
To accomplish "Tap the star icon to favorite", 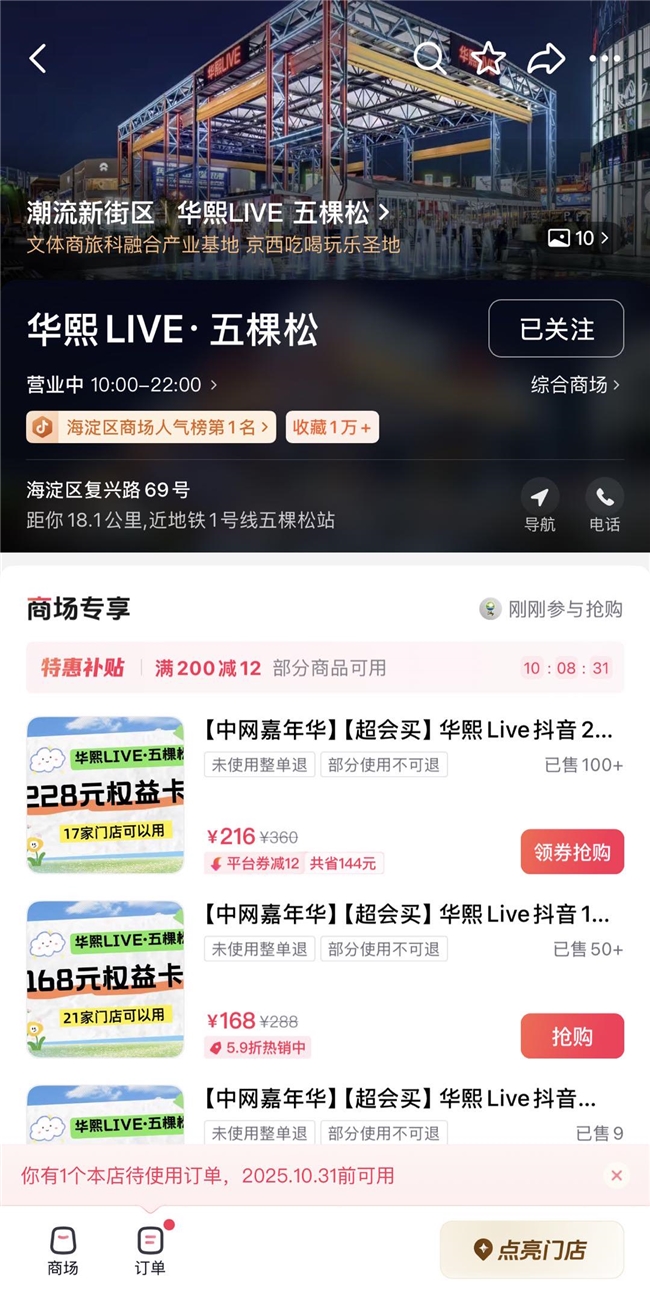I will (x=489, y=59).
